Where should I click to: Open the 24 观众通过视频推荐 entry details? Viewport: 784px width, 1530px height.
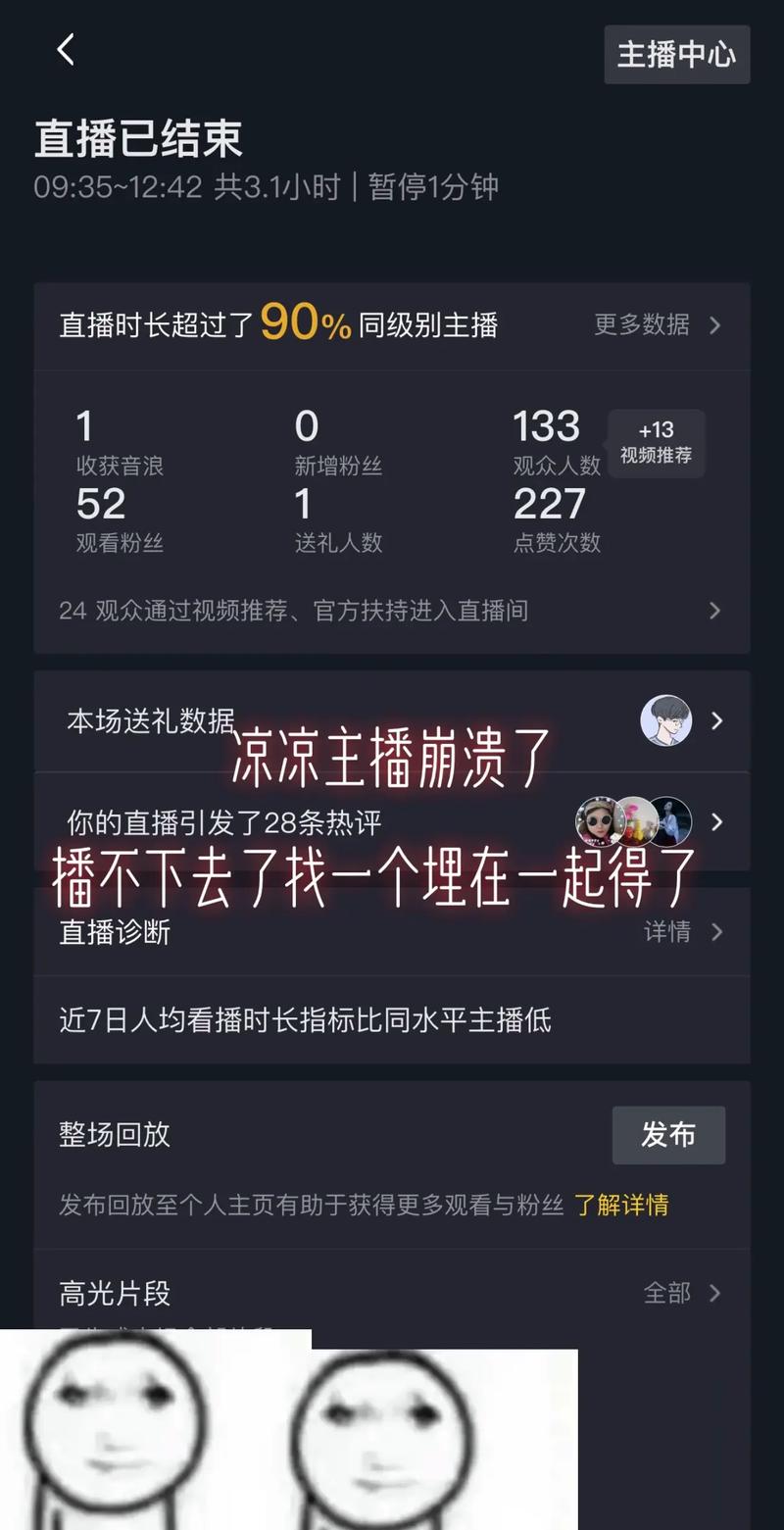391,611
